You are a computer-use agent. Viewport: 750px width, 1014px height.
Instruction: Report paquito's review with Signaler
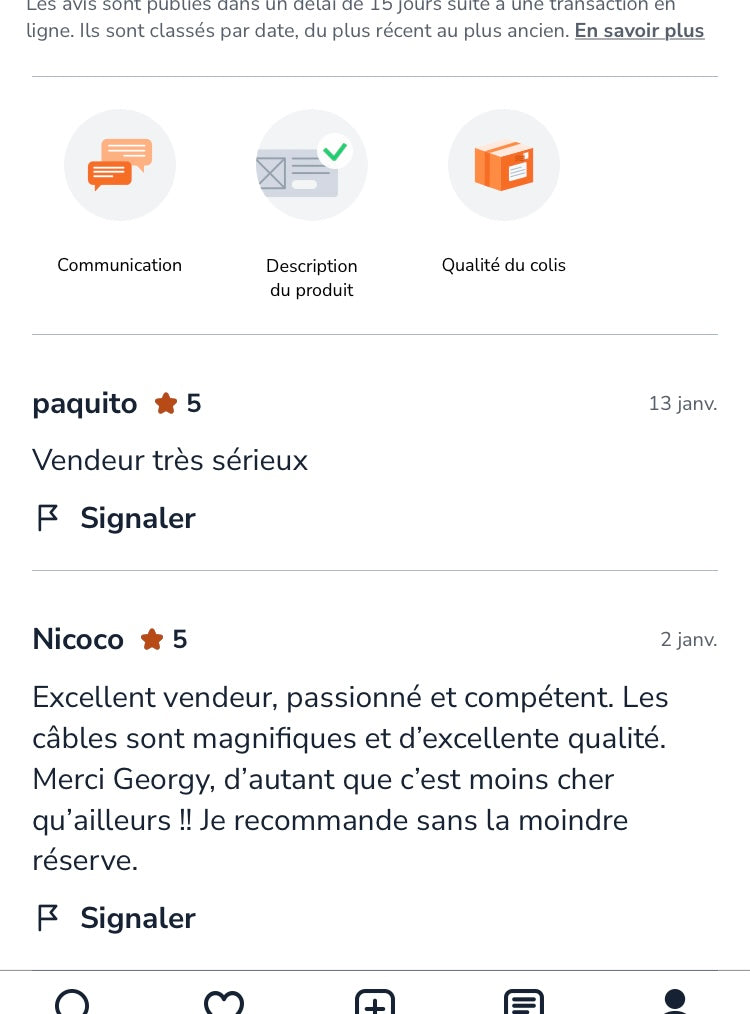coord(117,518)
